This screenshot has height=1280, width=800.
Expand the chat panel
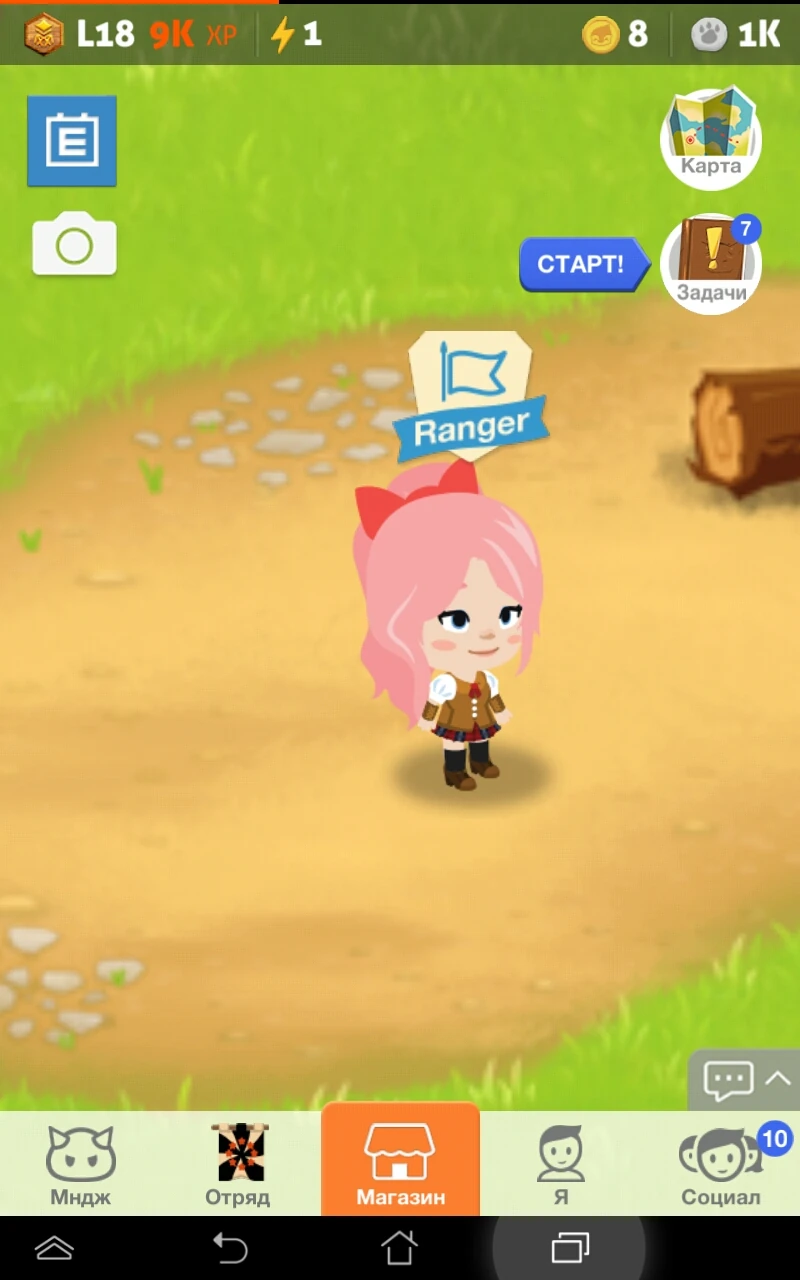(746, 1079)
